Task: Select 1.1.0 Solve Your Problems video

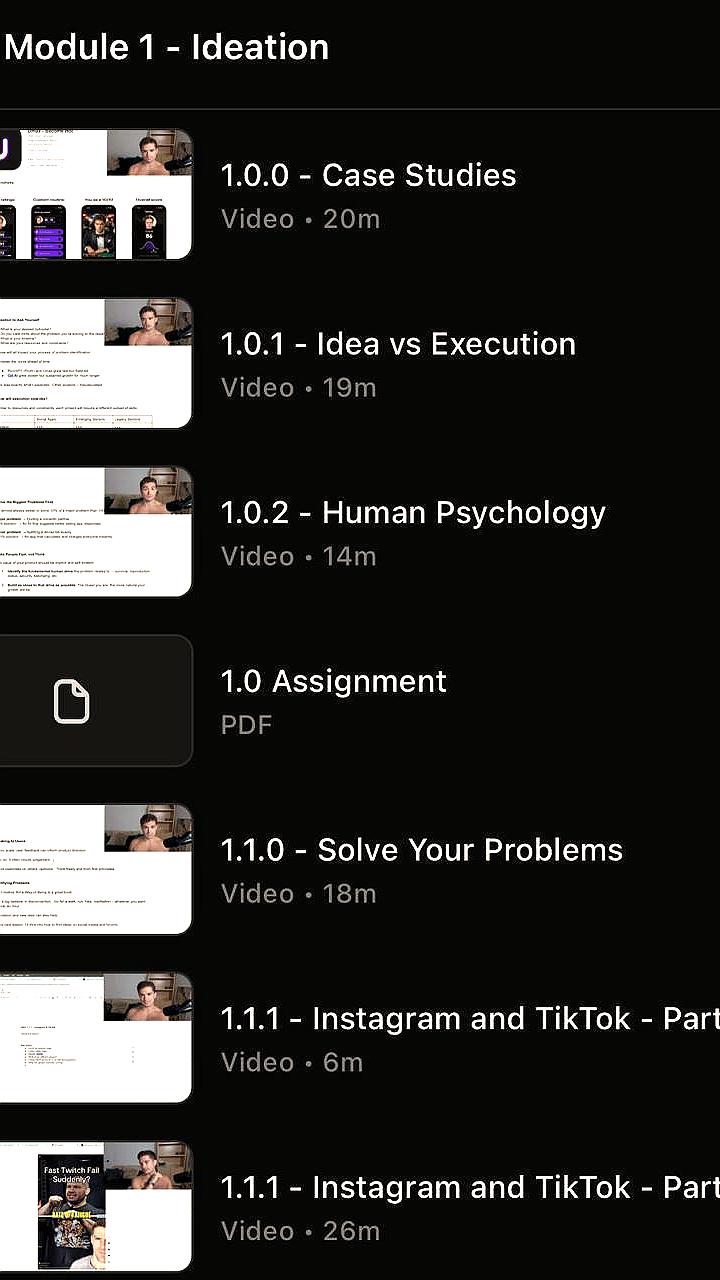Action: pos(420,868)
